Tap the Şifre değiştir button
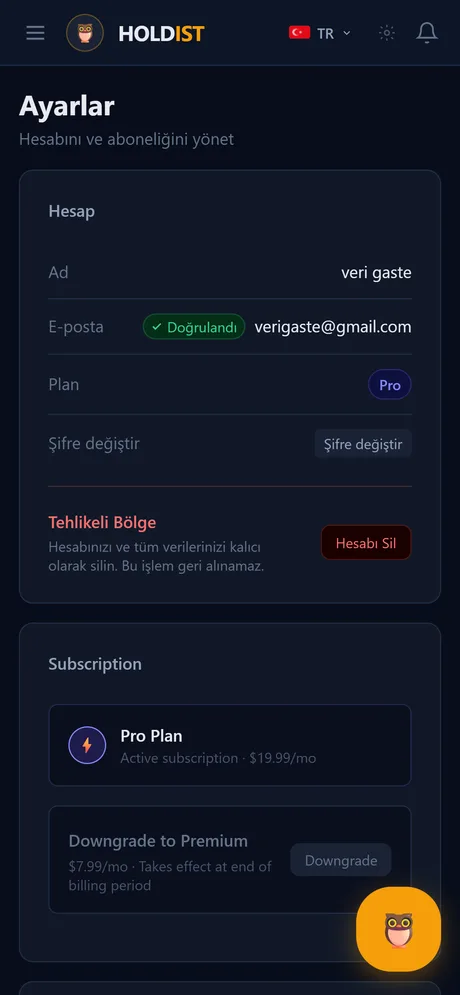 pyautogui.click(x=363, y=444)
